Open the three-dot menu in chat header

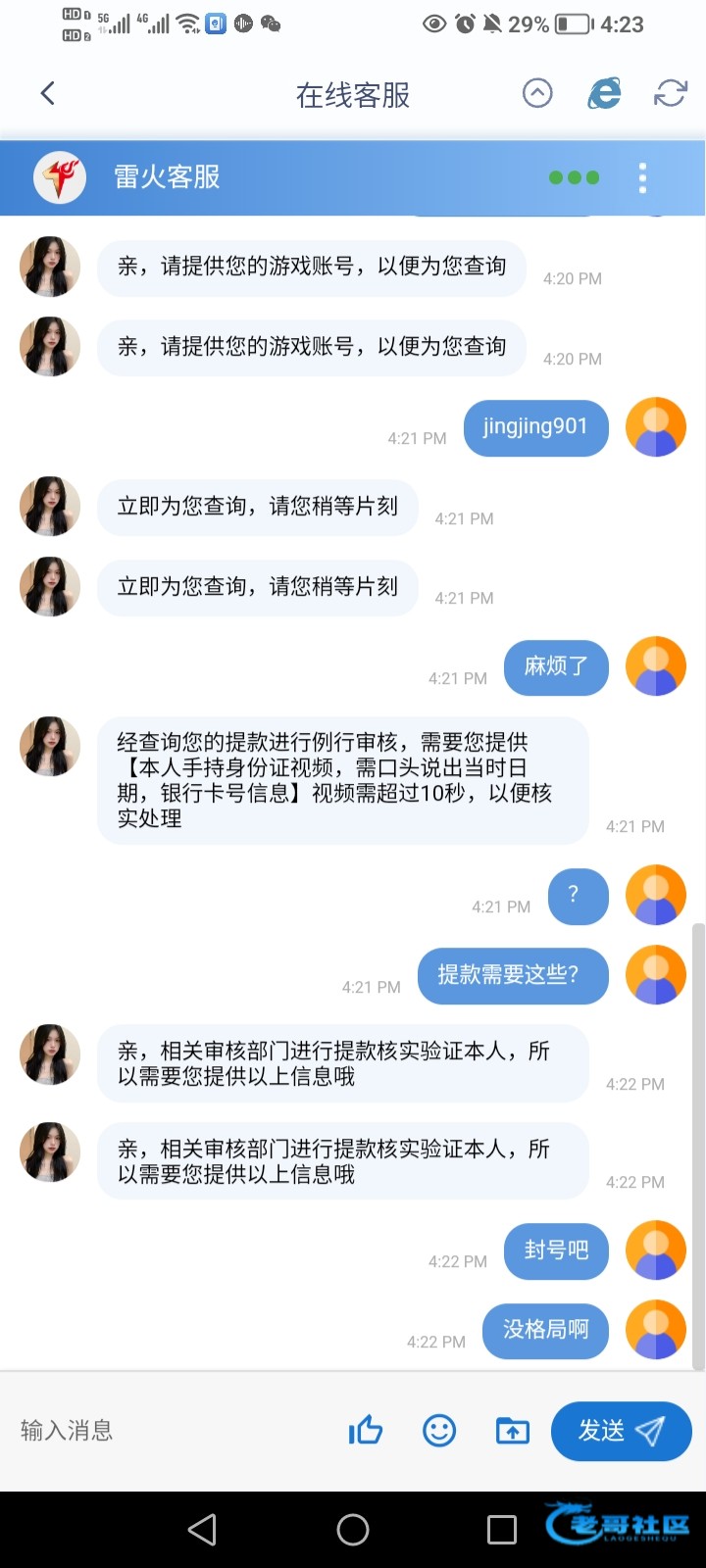pos(643,177)
